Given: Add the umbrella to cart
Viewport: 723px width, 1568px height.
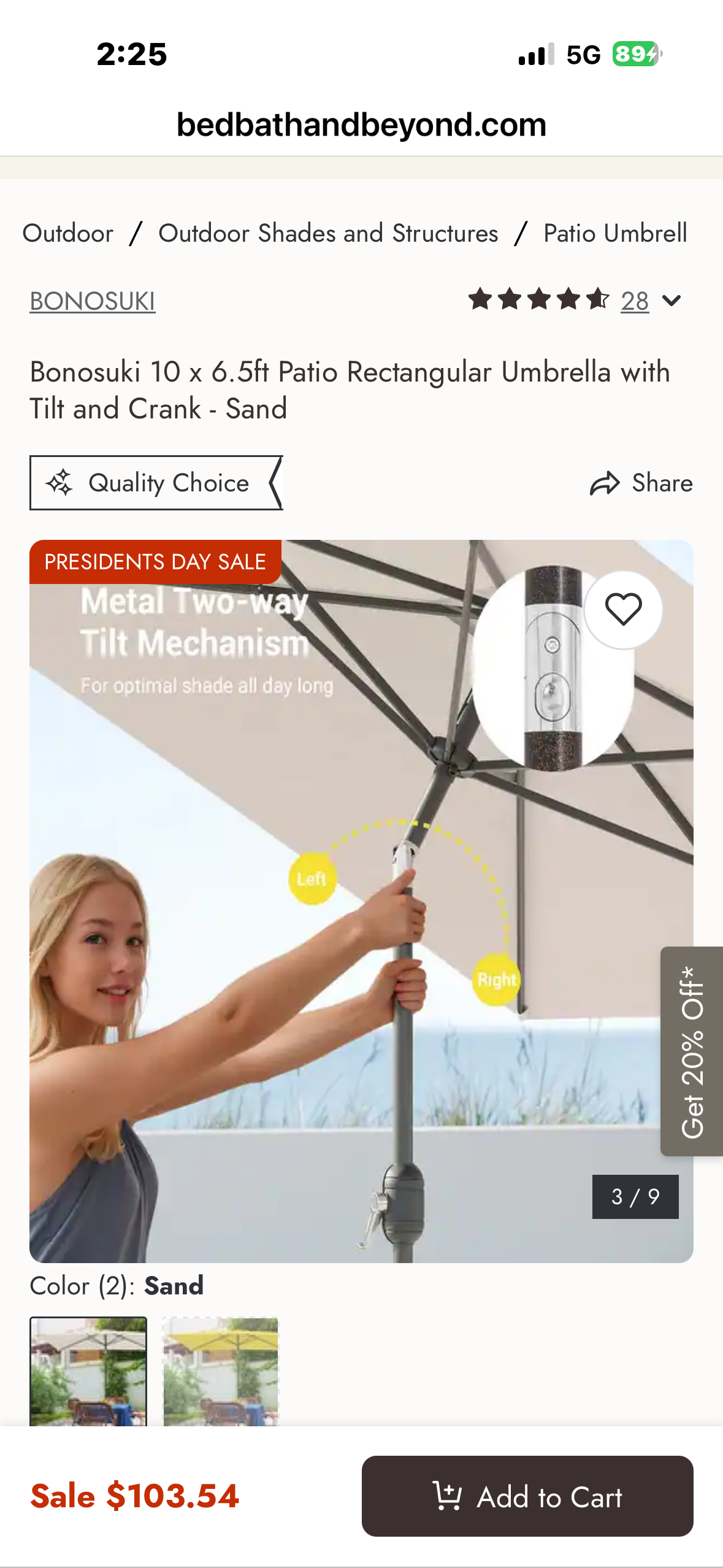Looking at the screenshot, I should click(527, 1496).
